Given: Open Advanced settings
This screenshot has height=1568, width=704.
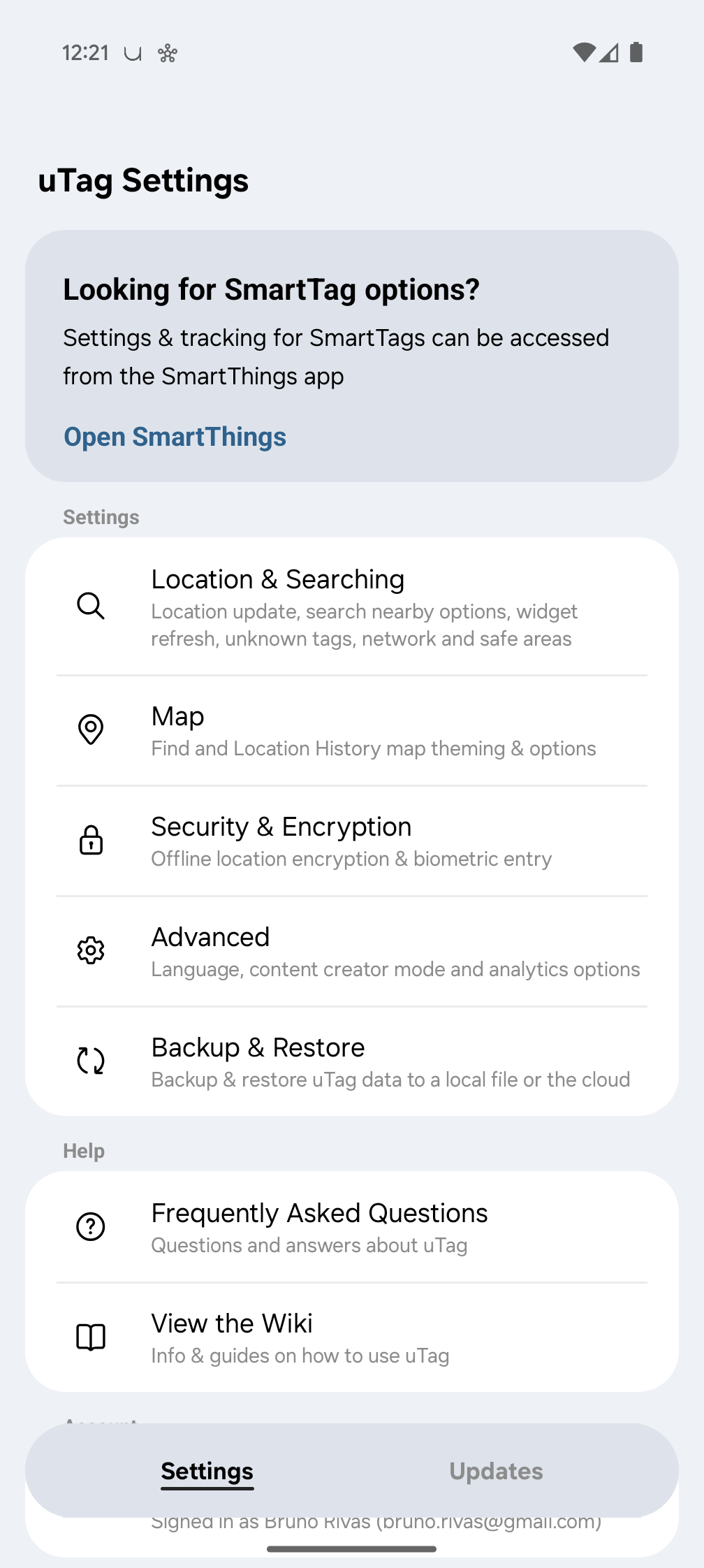Looking at the screenshot, I should (352, 952).
